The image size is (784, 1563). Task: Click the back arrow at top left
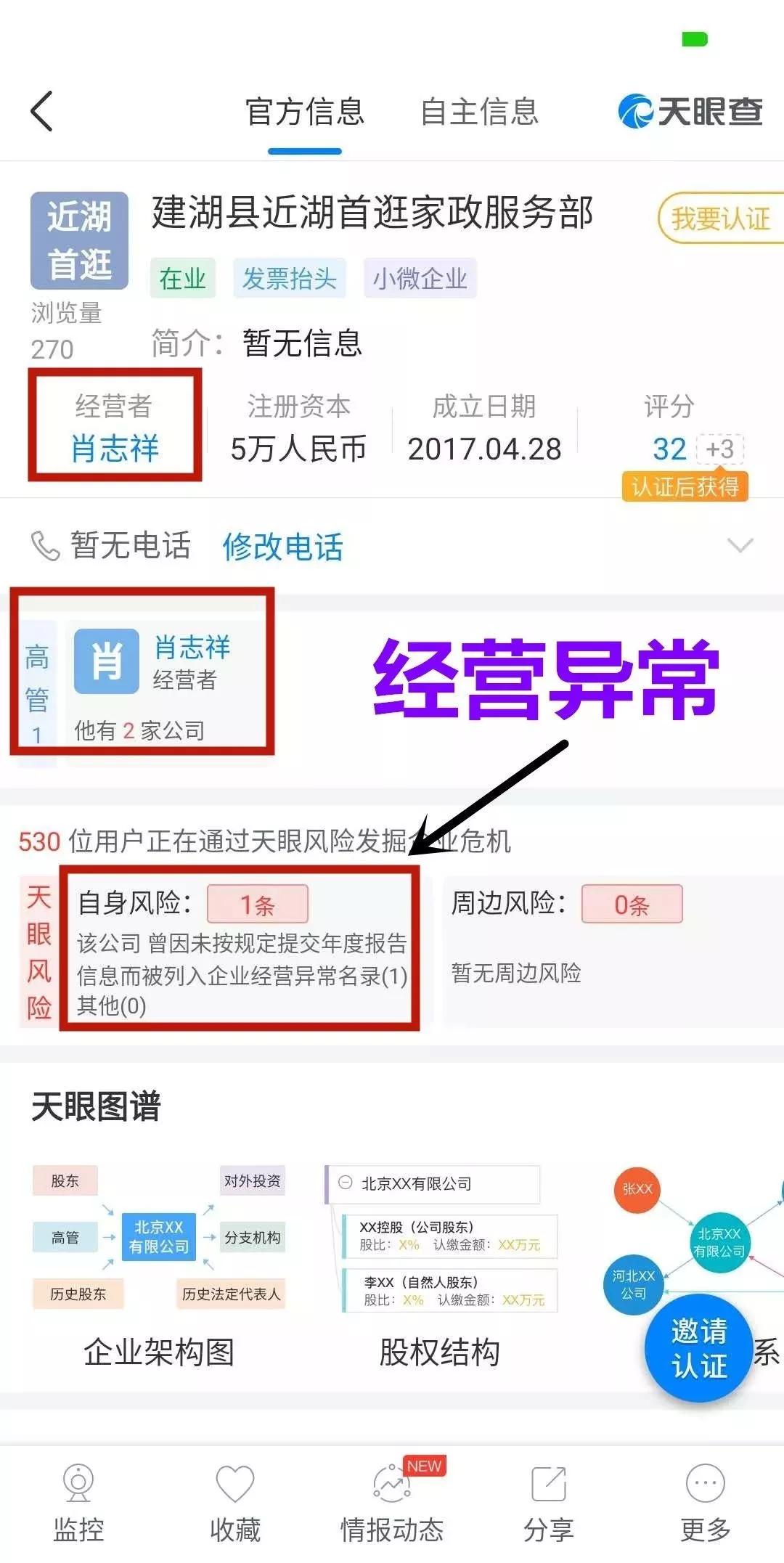[x=41, y=110]
